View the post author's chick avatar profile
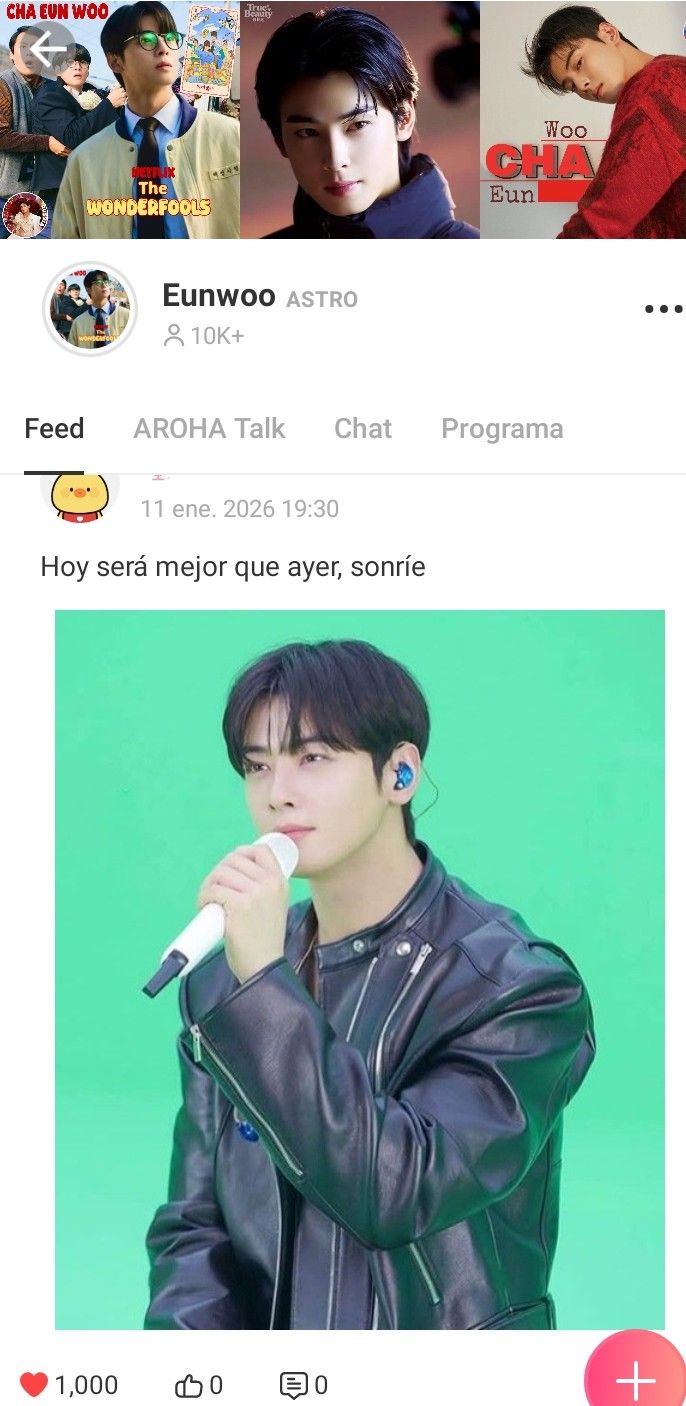686x1406 pixels. 79,497
